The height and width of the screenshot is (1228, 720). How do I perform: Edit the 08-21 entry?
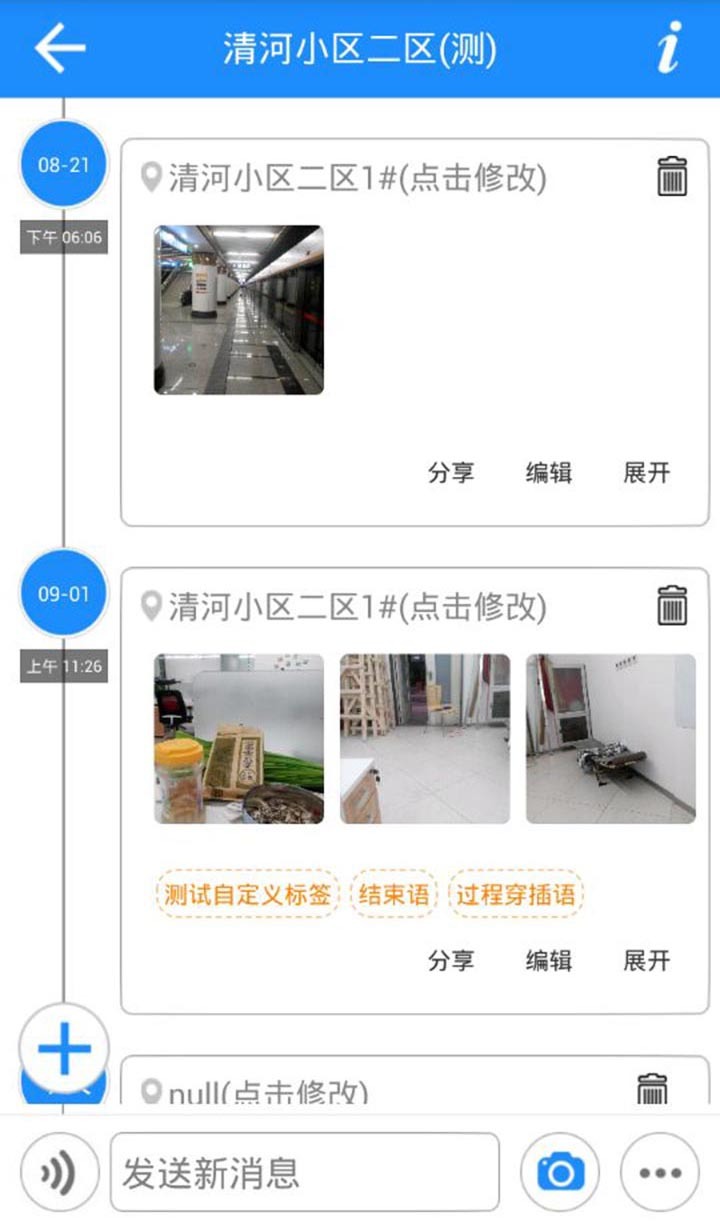point(549,473)
